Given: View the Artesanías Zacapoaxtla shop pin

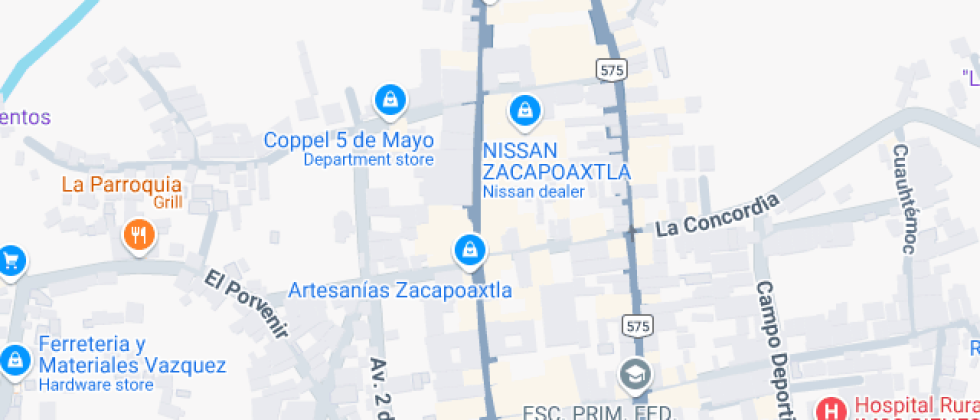Looking at the screenshot, I should [x=468, y=250].
